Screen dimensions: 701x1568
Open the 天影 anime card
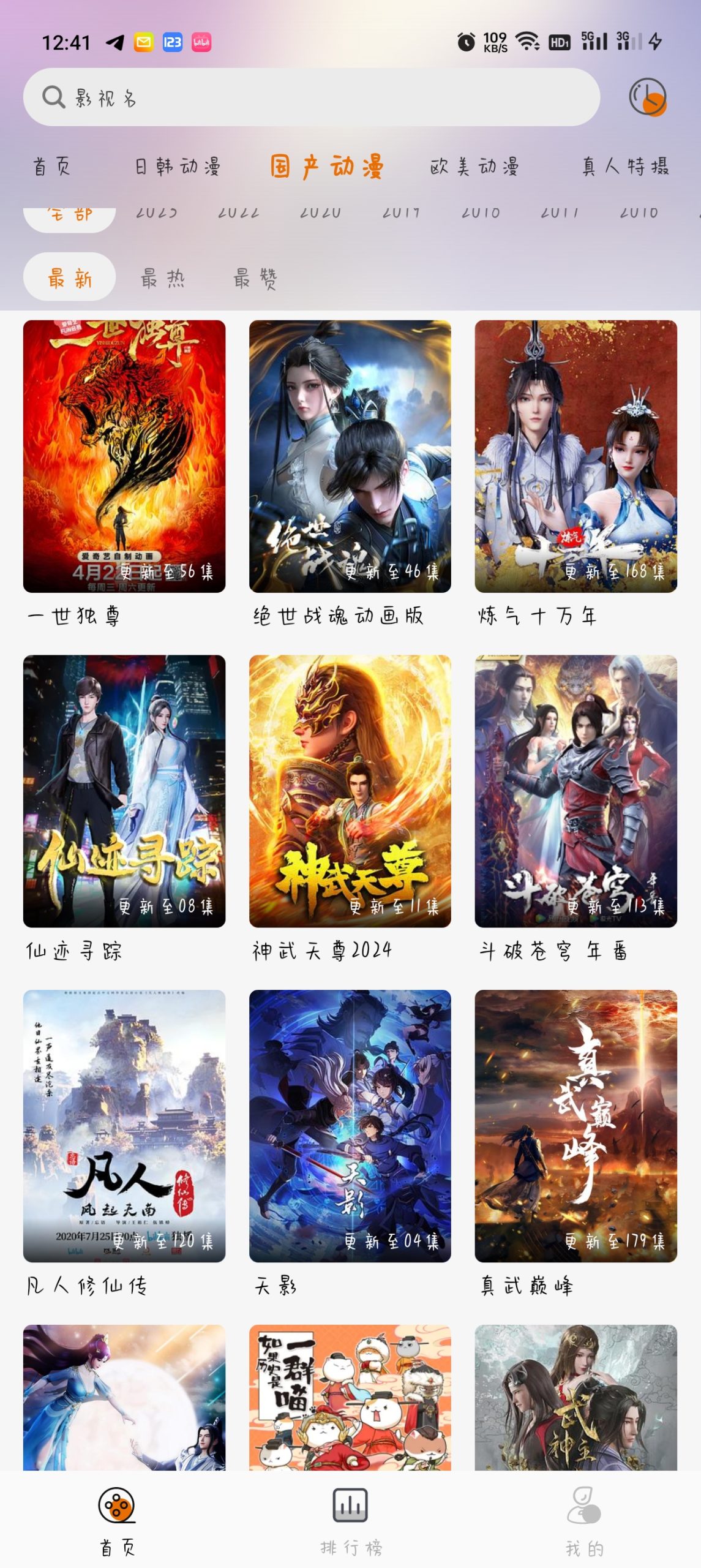[x=350, y=1126]
